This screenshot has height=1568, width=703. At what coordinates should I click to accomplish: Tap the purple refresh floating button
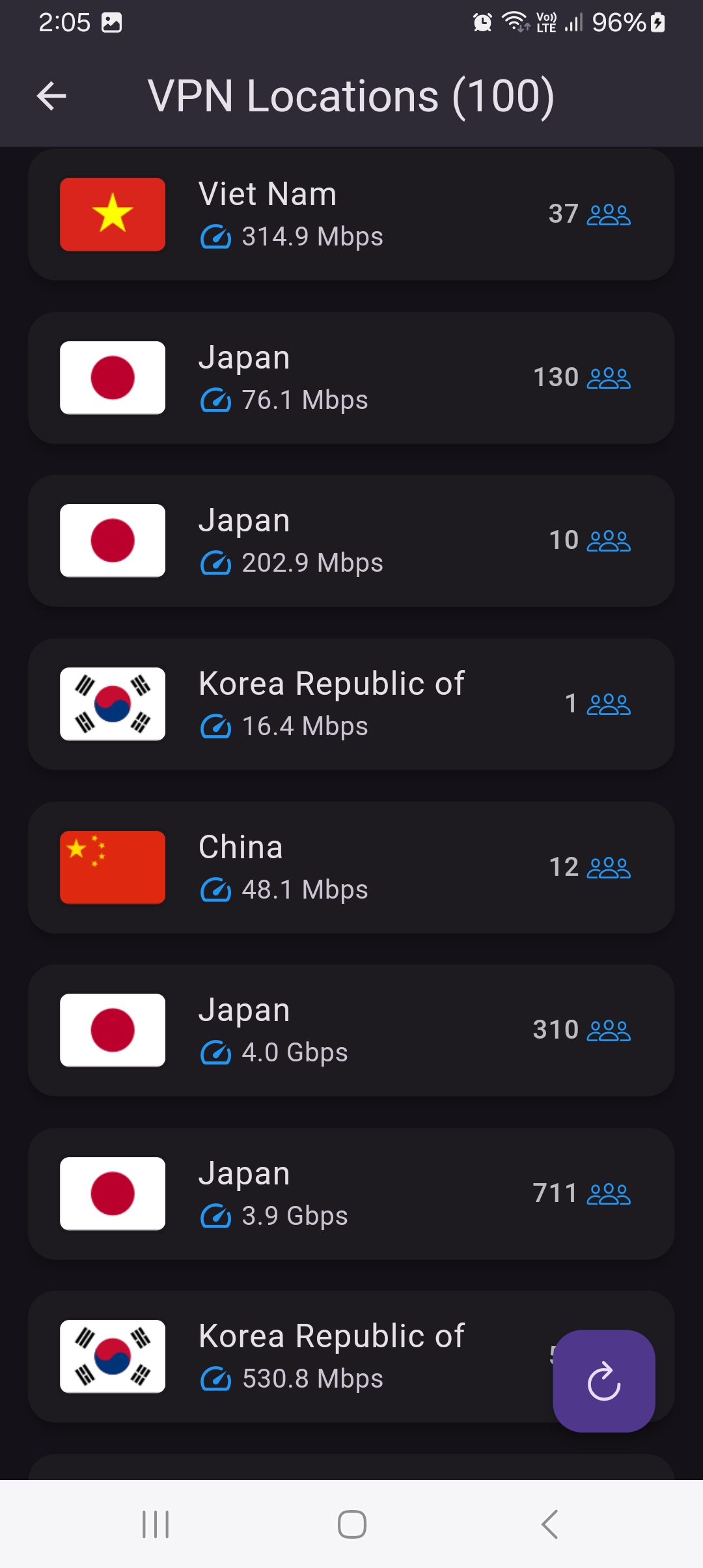[x=603, y=1380]
